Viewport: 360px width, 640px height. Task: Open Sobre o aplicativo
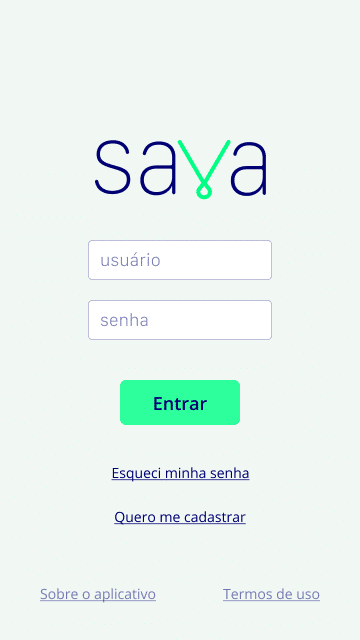point(98,594)
